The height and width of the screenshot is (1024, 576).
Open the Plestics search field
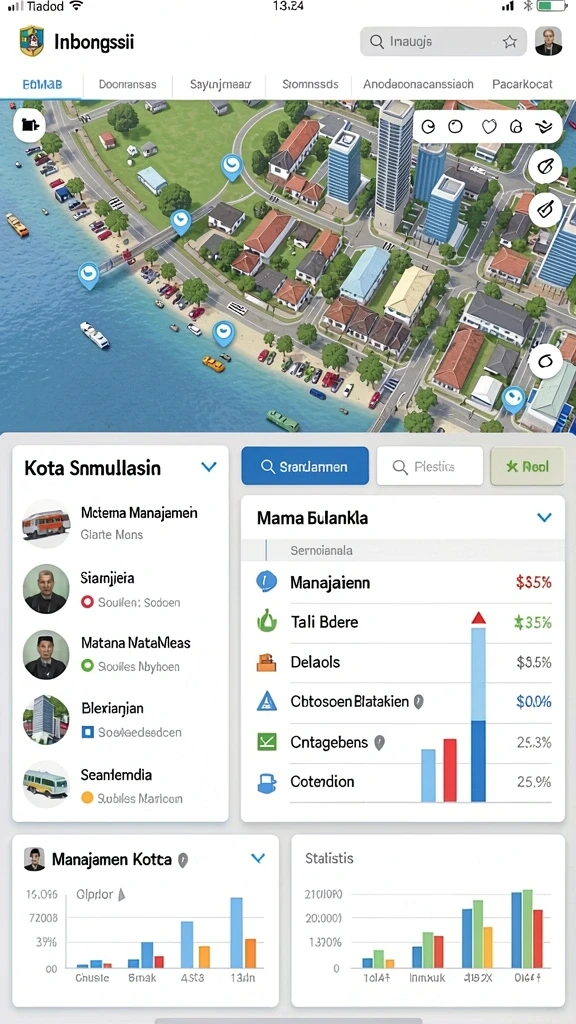coord(430,466)
